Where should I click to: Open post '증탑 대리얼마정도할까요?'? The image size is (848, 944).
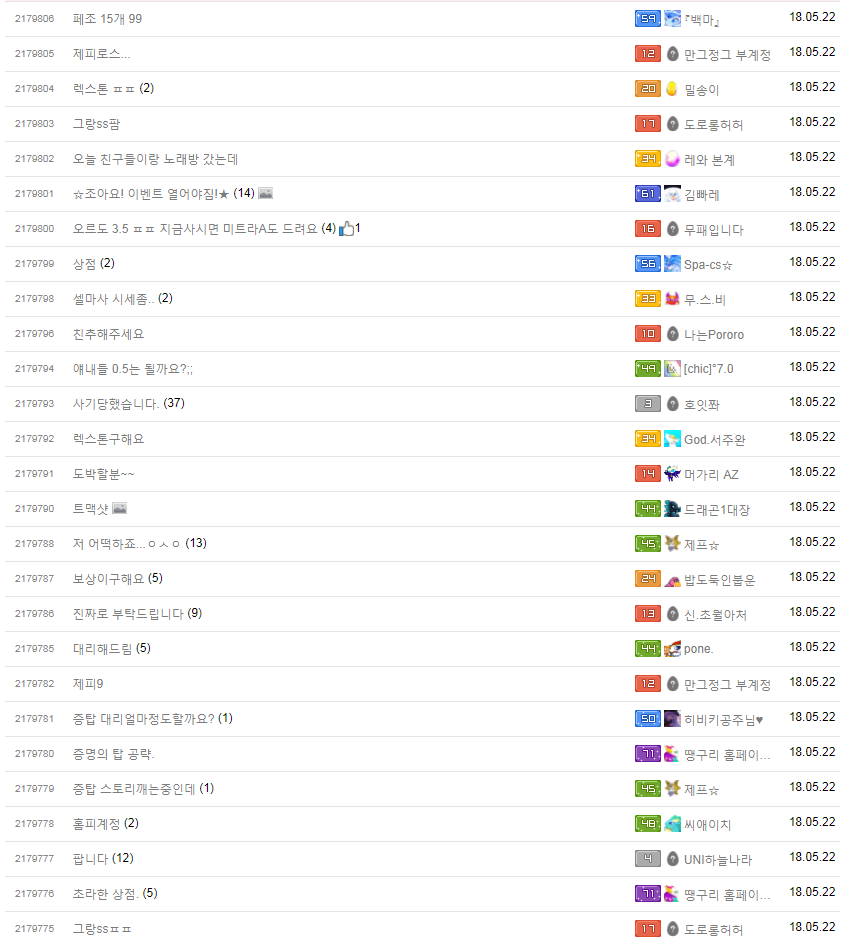pyautogui.click(x=143, y=718)
